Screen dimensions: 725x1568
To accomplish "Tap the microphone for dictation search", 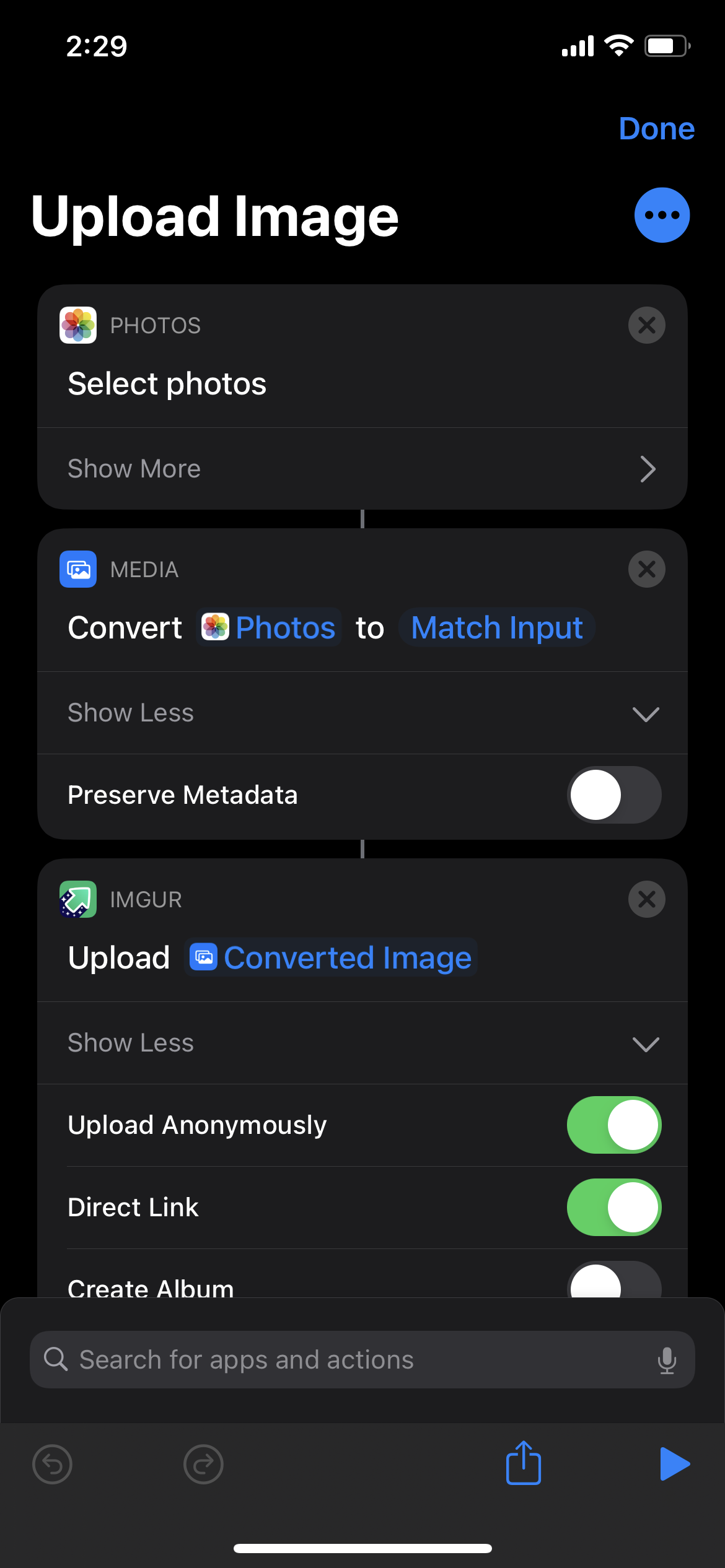I will pos(667,1360).
